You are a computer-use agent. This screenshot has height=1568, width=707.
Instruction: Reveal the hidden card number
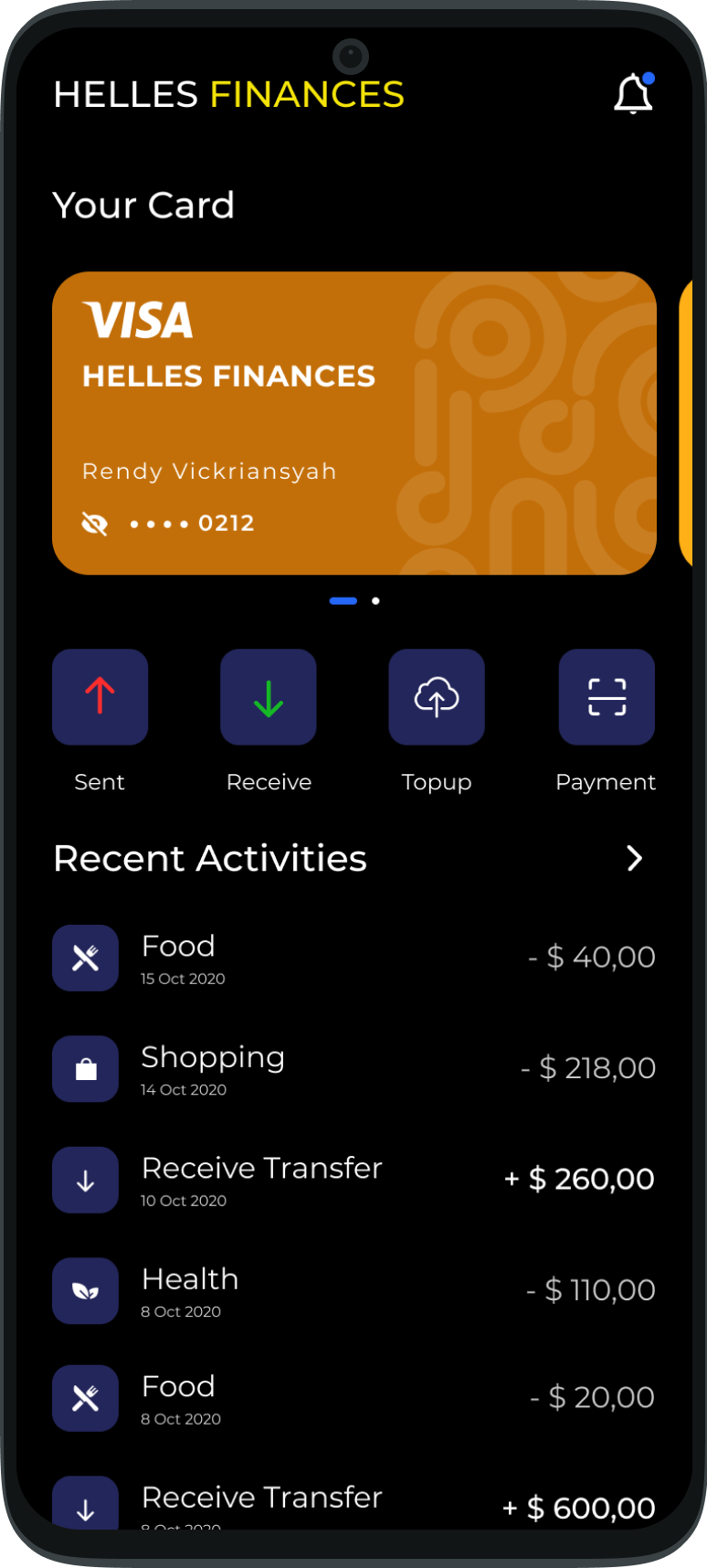click(x=95, y=524)
